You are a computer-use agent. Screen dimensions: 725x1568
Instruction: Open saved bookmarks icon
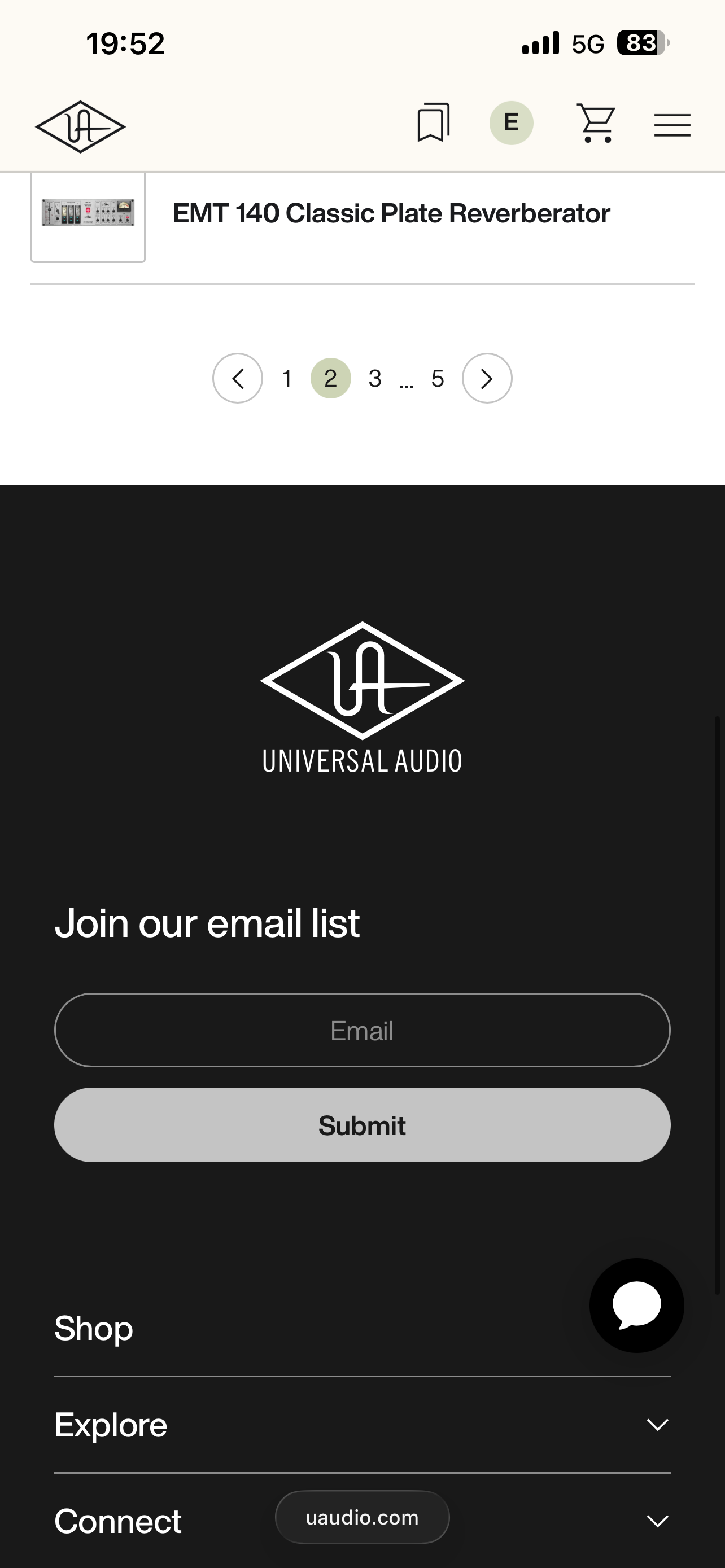coord(433,123)
